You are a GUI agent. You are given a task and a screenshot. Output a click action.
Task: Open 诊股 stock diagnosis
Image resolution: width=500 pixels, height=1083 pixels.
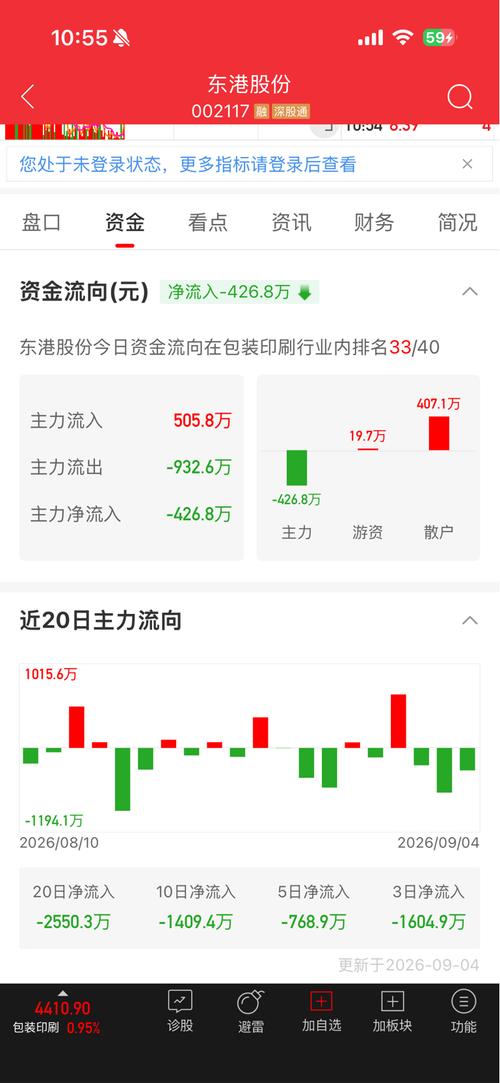(180, 1012)
